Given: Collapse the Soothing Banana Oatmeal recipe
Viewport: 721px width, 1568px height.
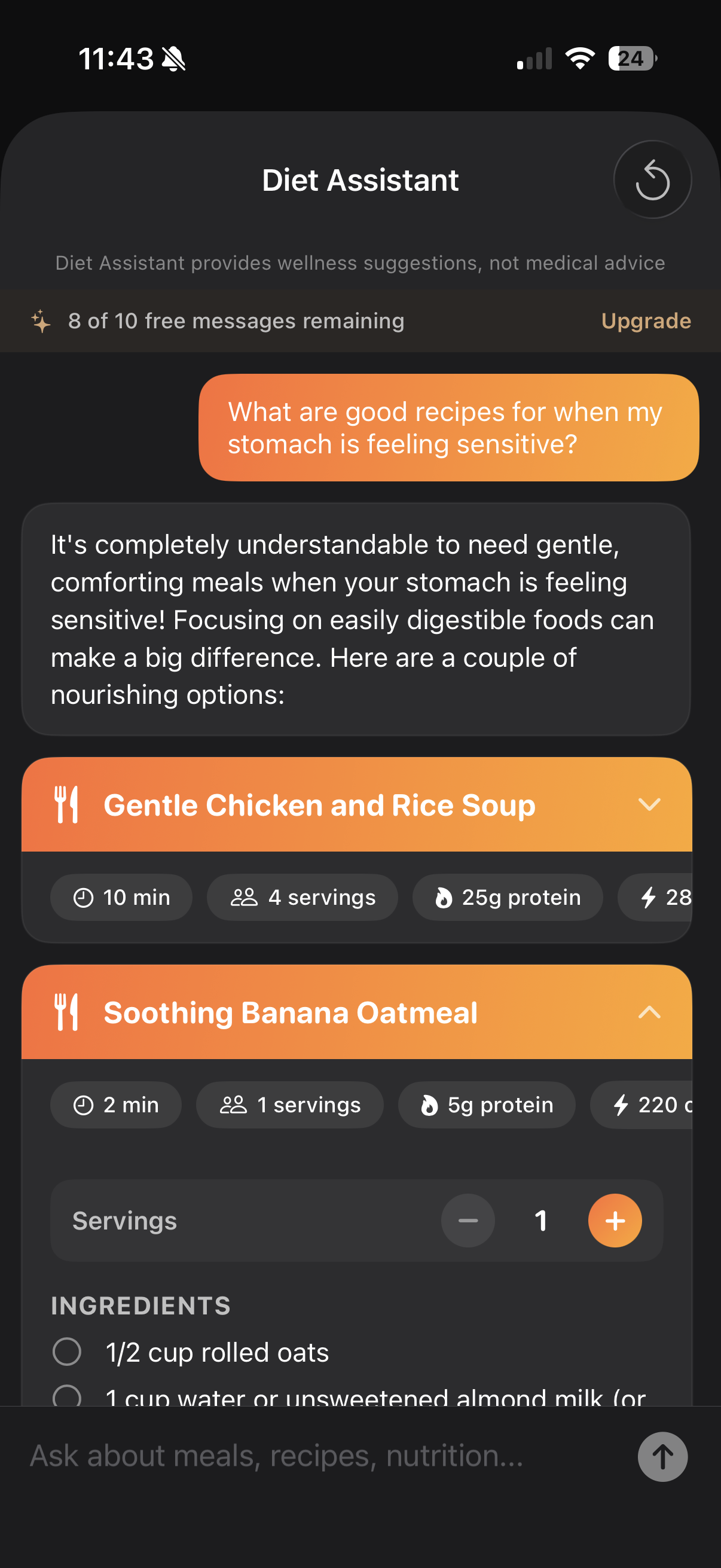Looking at the screenshot, I should point(649,1012).
